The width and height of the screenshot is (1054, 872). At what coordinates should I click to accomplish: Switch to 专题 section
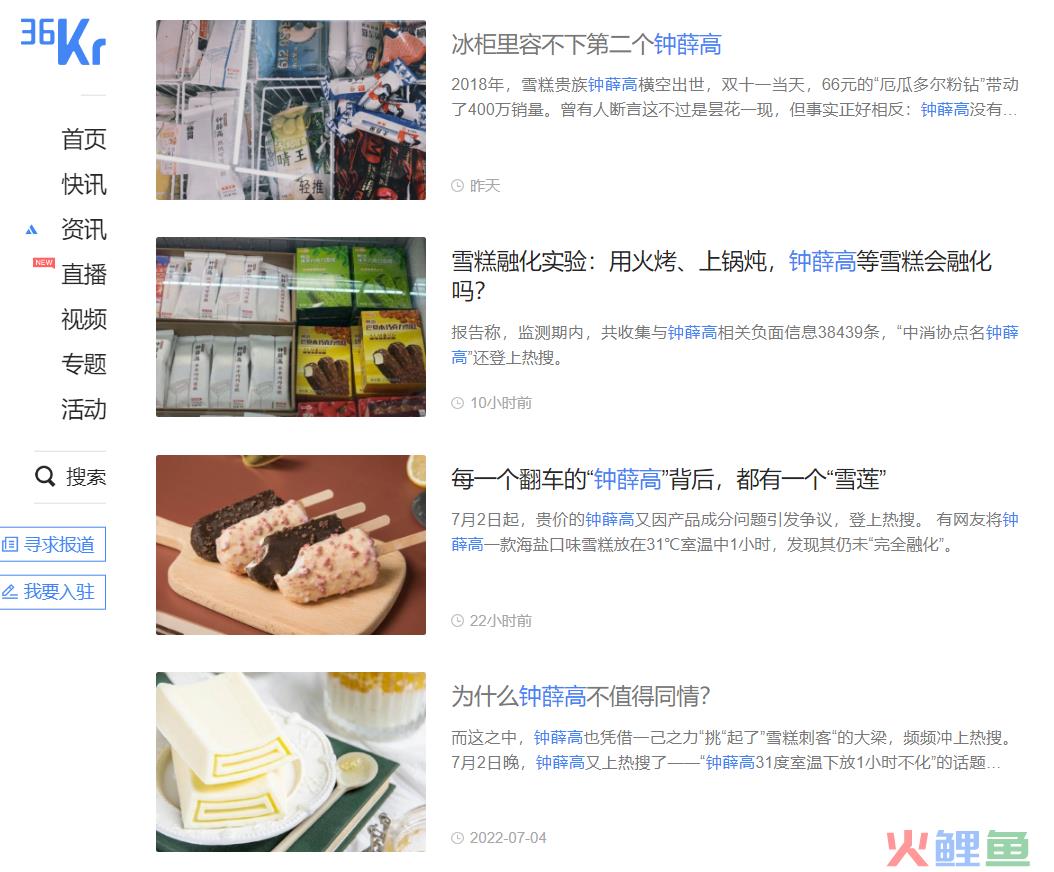[84, 365]
